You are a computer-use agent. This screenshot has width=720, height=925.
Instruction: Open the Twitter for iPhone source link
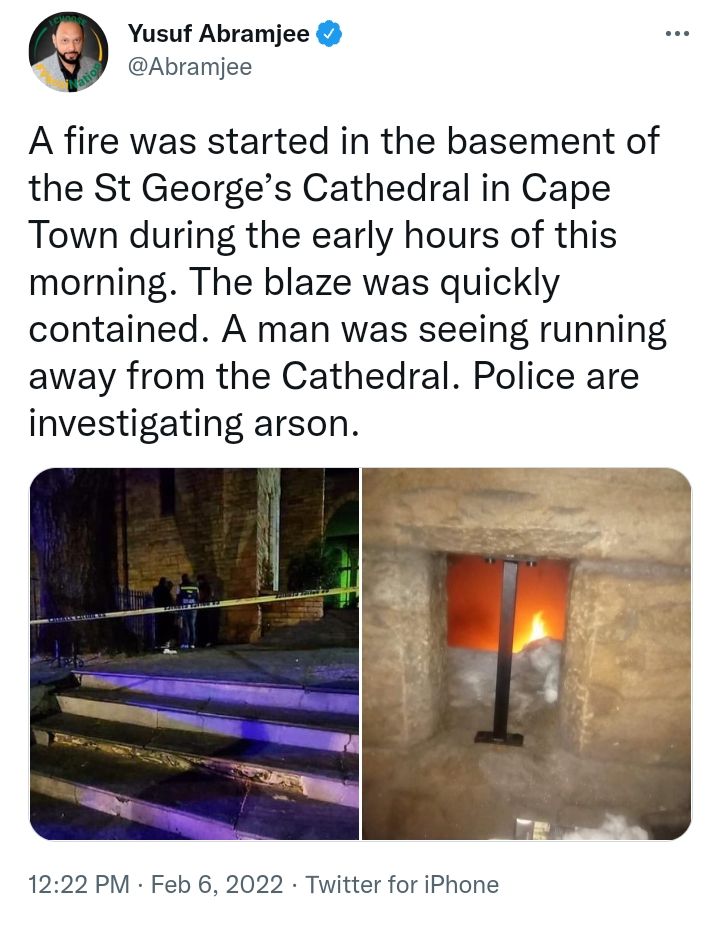tap(401, 884)
